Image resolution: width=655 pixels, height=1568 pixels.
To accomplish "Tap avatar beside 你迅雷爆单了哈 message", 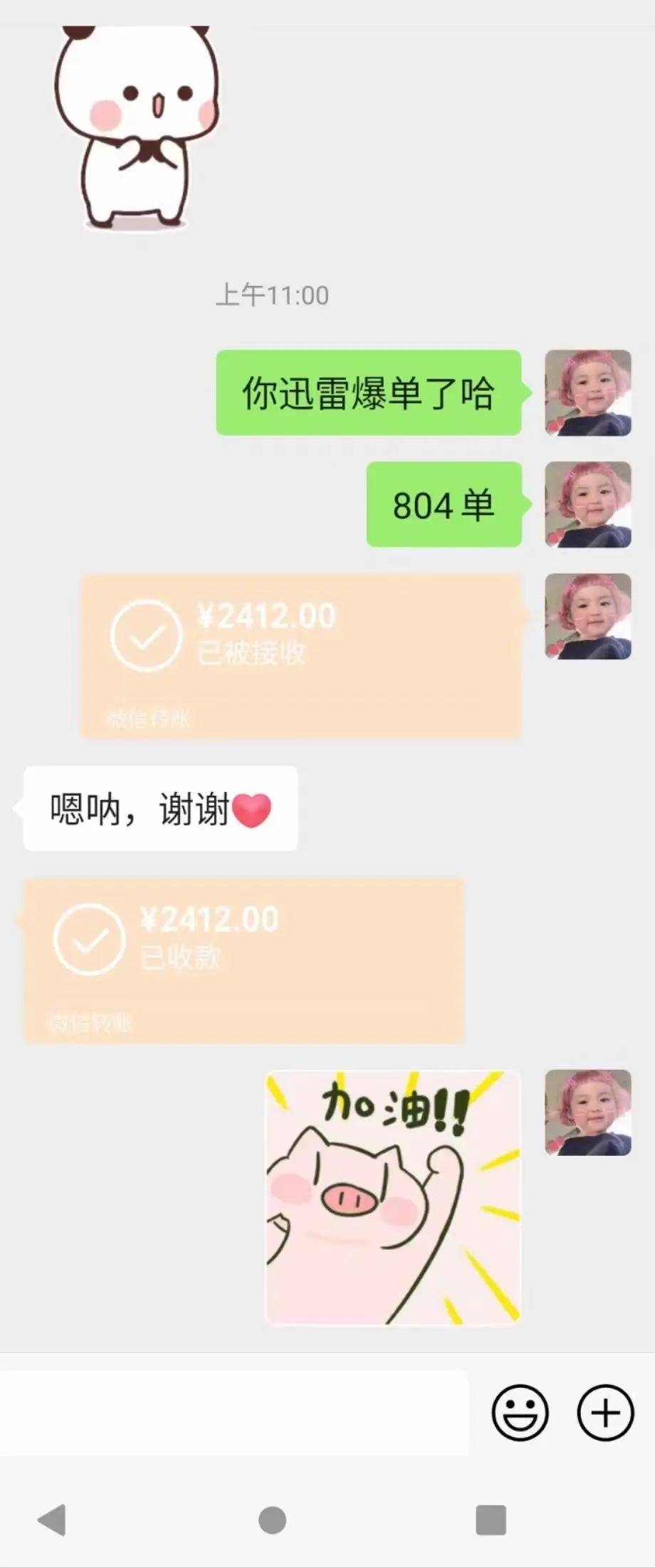I will click(588, 392).
